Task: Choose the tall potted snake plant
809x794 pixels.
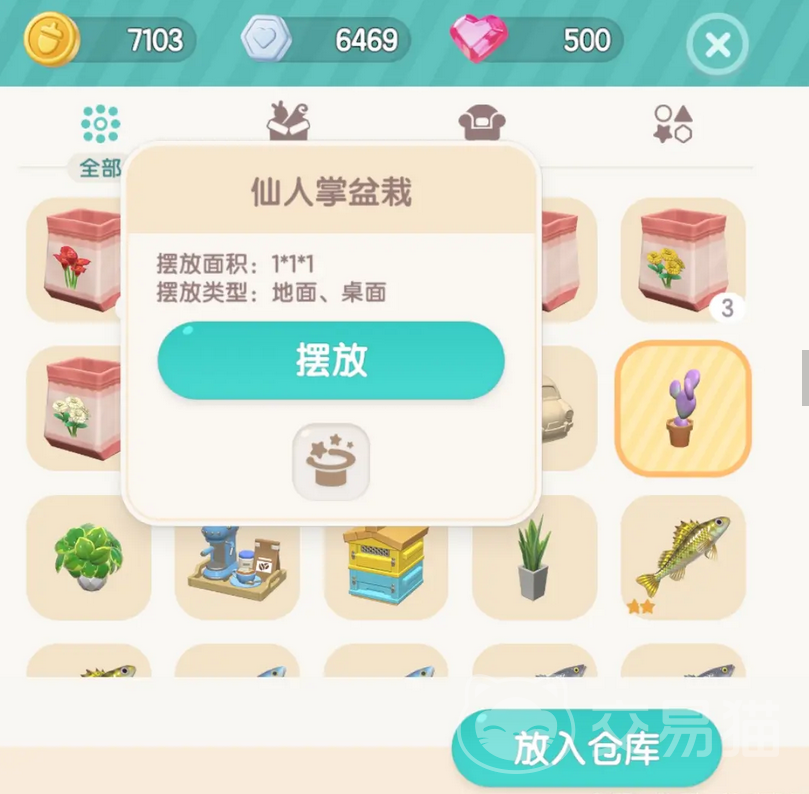Action: pos(534,557)
